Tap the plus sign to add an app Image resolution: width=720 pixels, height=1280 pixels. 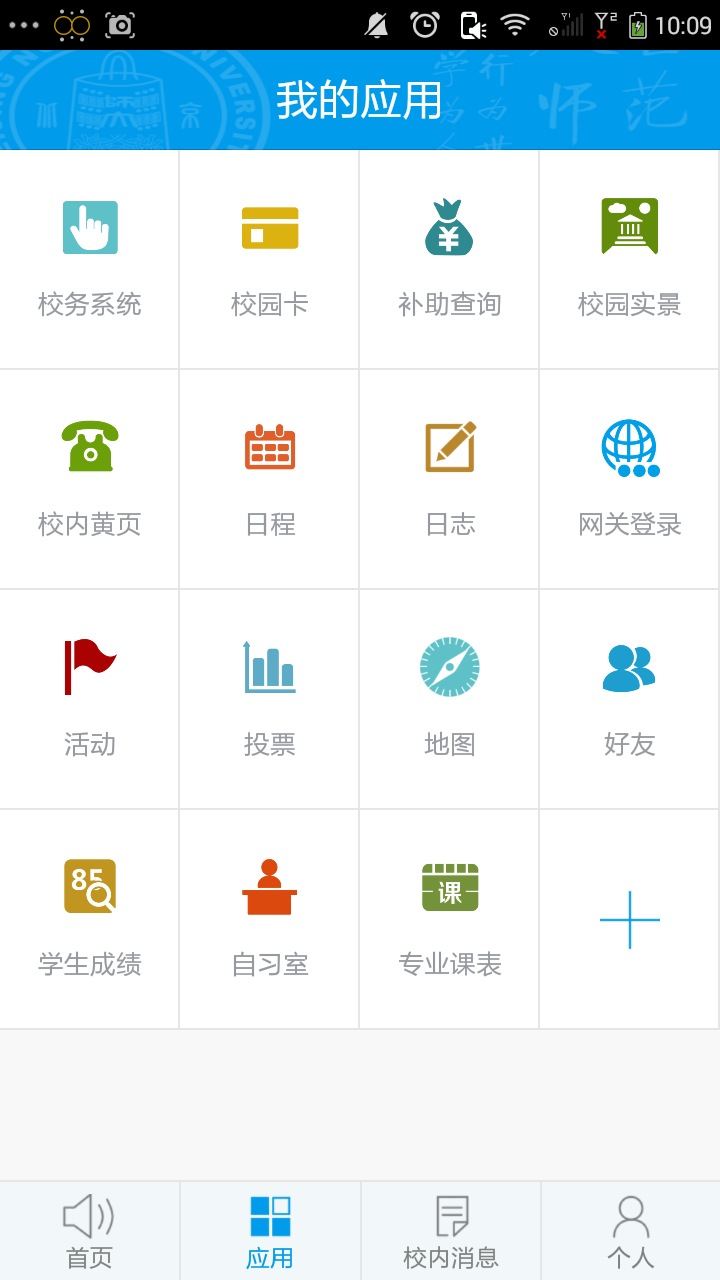[629, 919]
